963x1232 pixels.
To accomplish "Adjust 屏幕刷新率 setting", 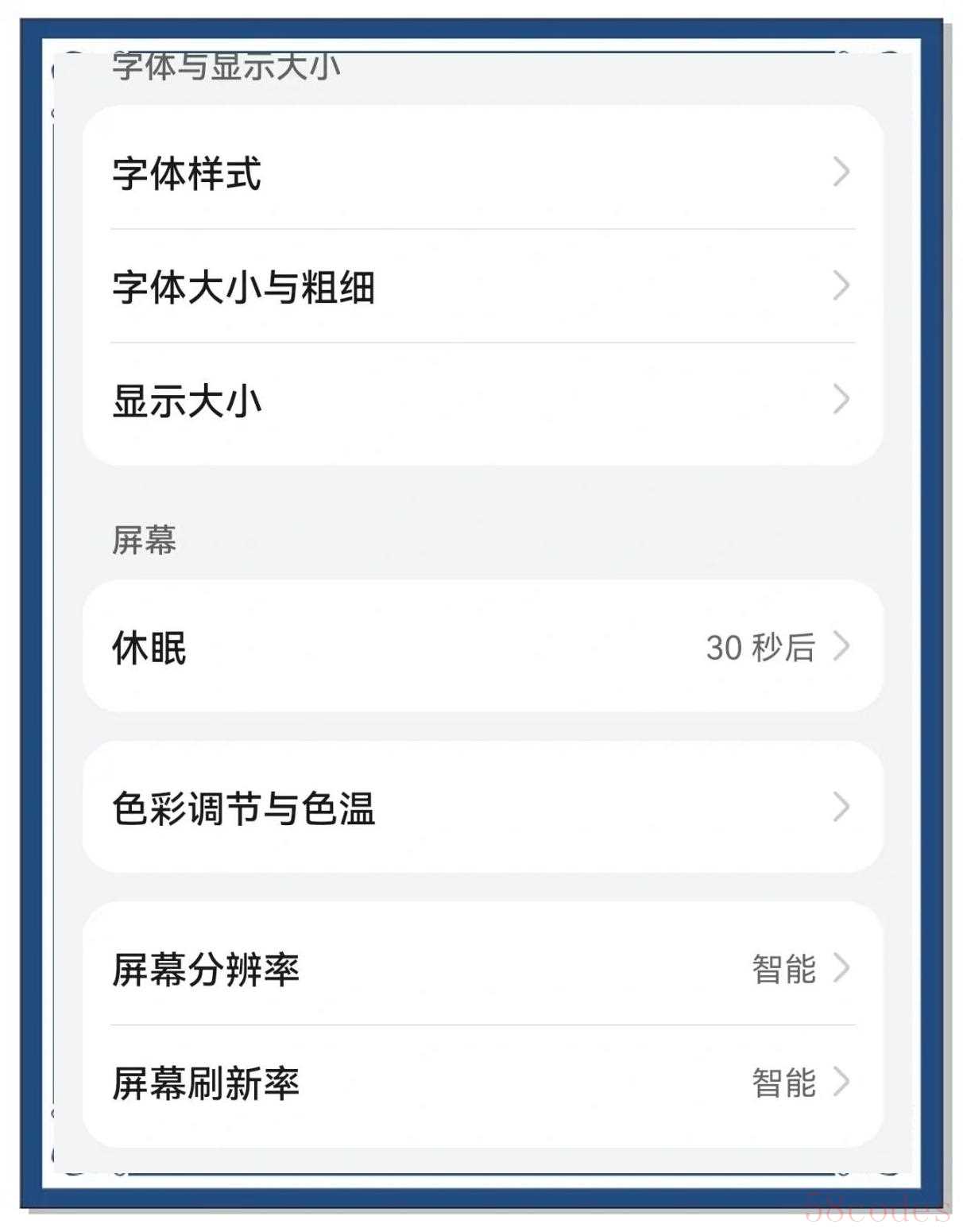I will click(481, 1082).
